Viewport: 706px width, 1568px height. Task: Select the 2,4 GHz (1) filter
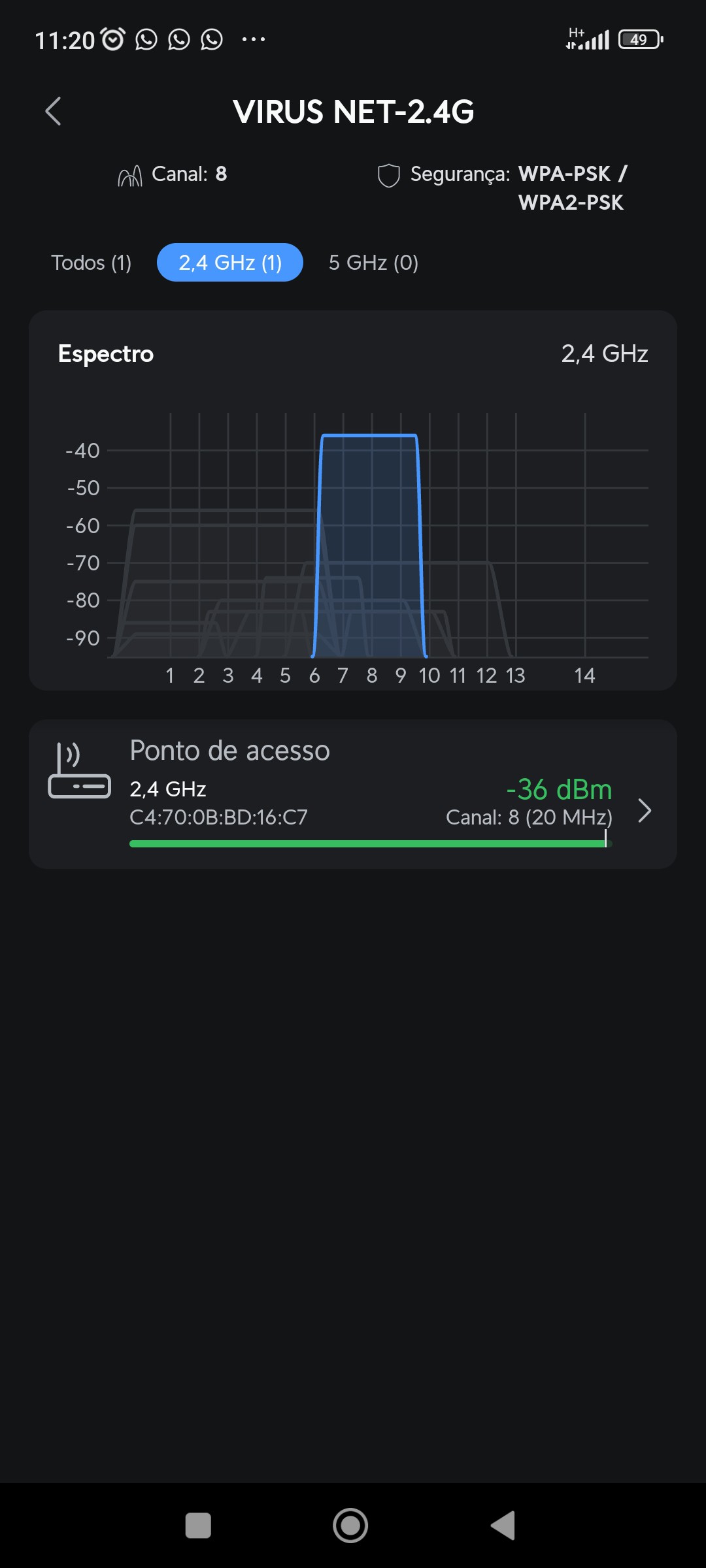click(x=230, y=263)
